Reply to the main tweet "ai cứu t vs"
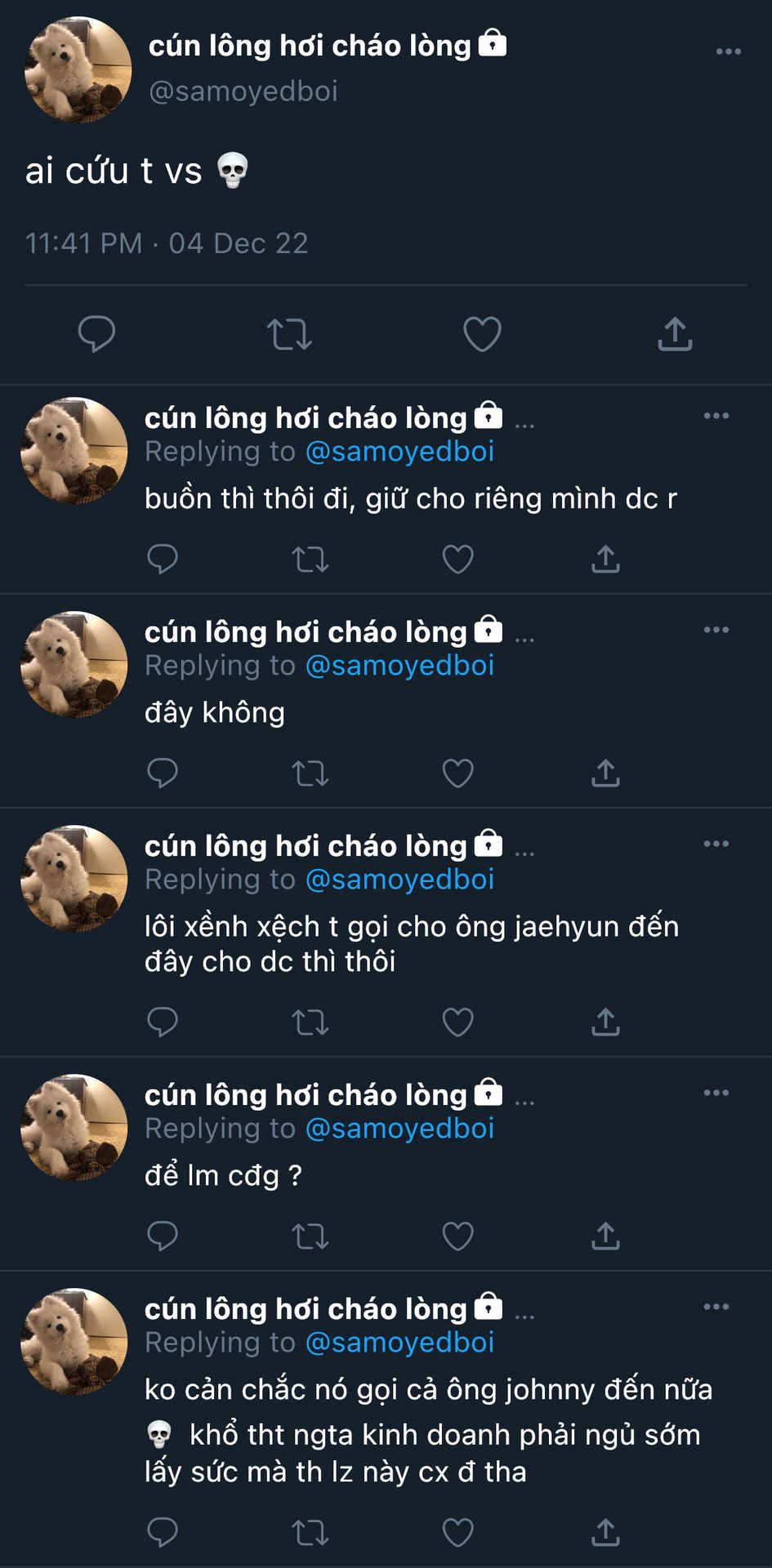 96,334
